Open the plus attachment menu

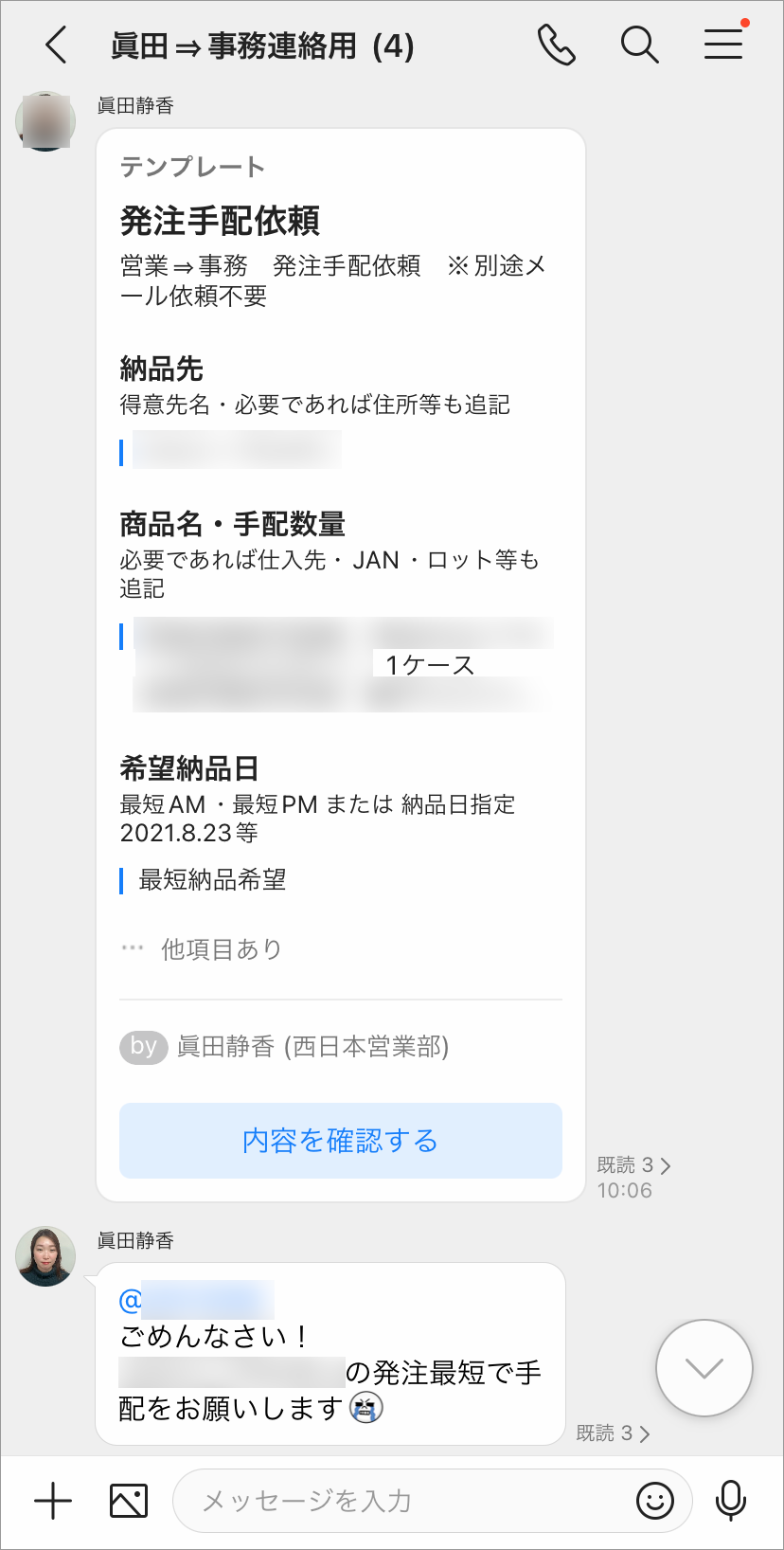pyautogui.click(x=53, y=1501)
